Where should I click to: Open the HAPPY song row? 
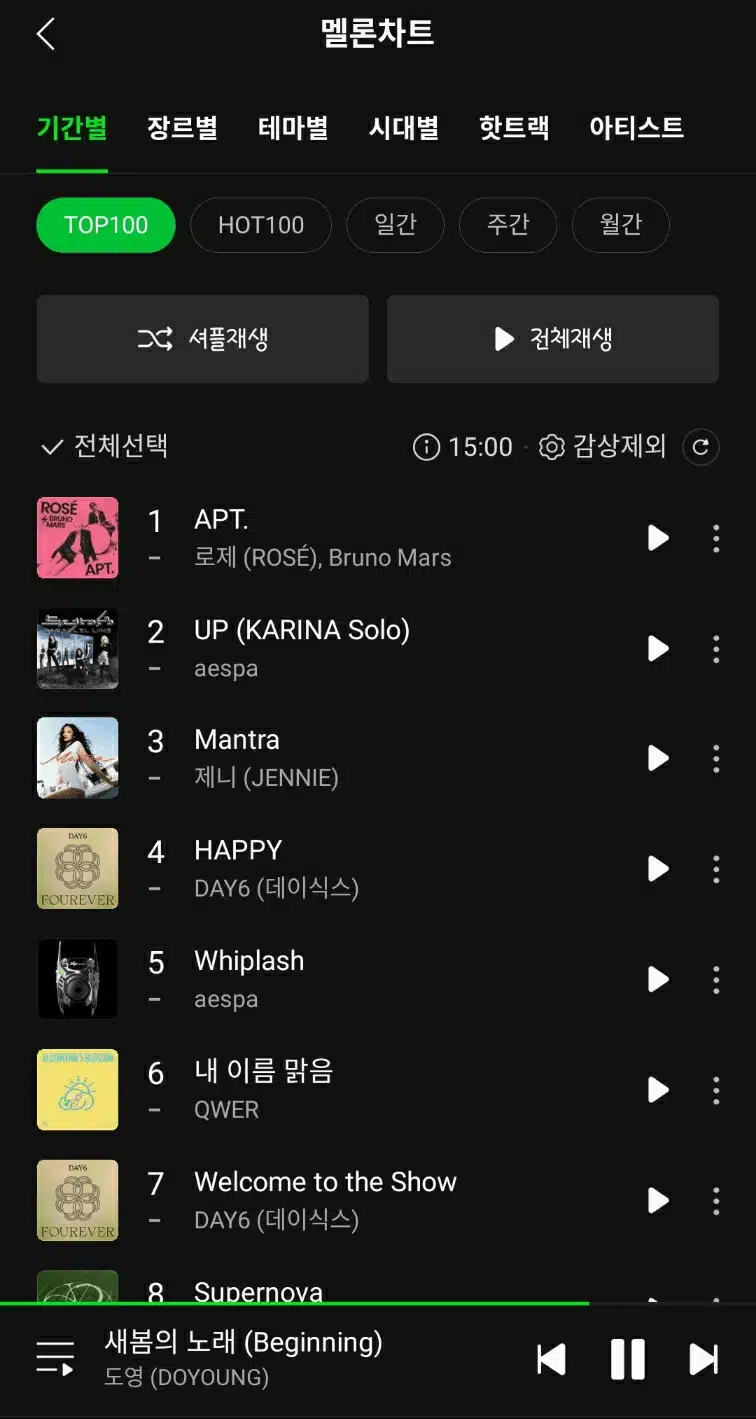tap(378, 869)
